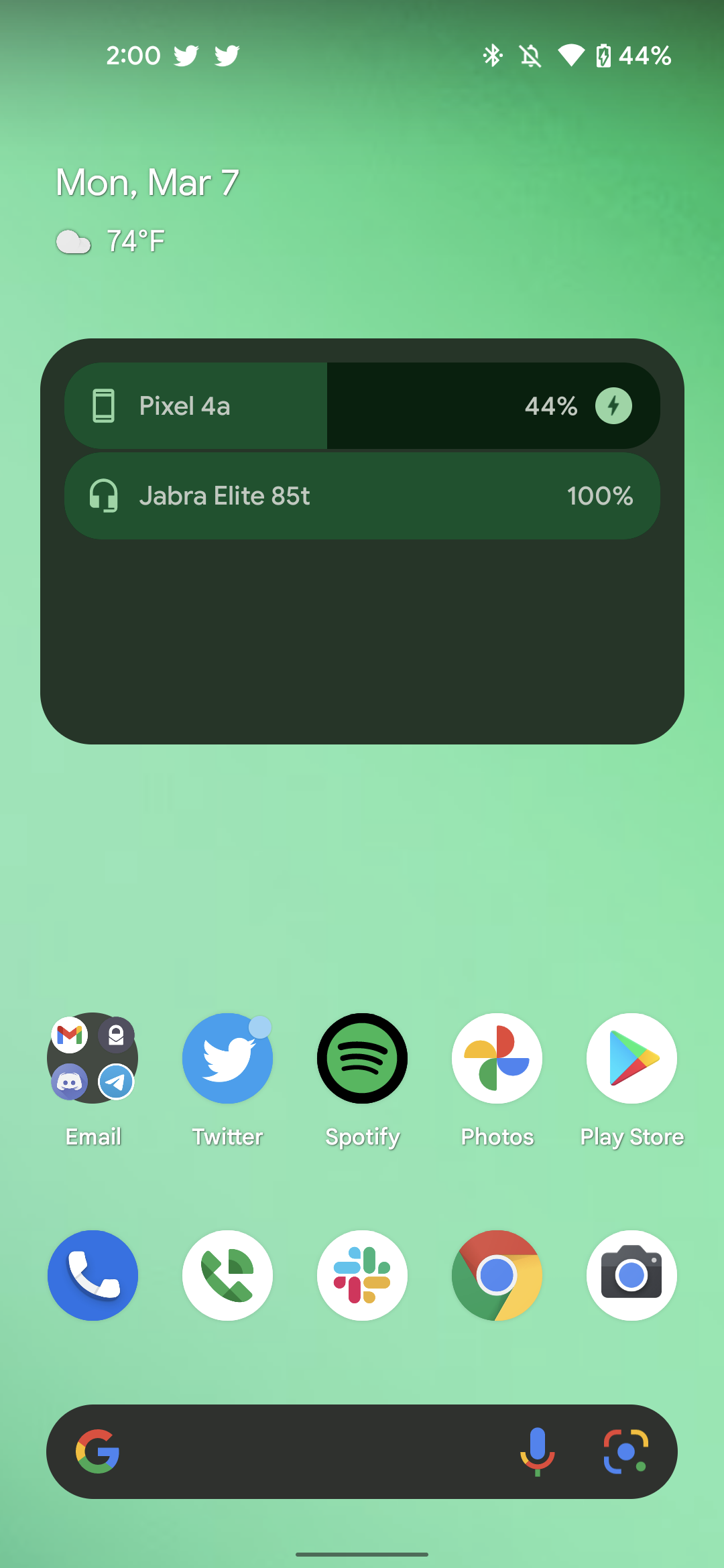
Task: Launch the Play Store
Action: click(631, 1059)
